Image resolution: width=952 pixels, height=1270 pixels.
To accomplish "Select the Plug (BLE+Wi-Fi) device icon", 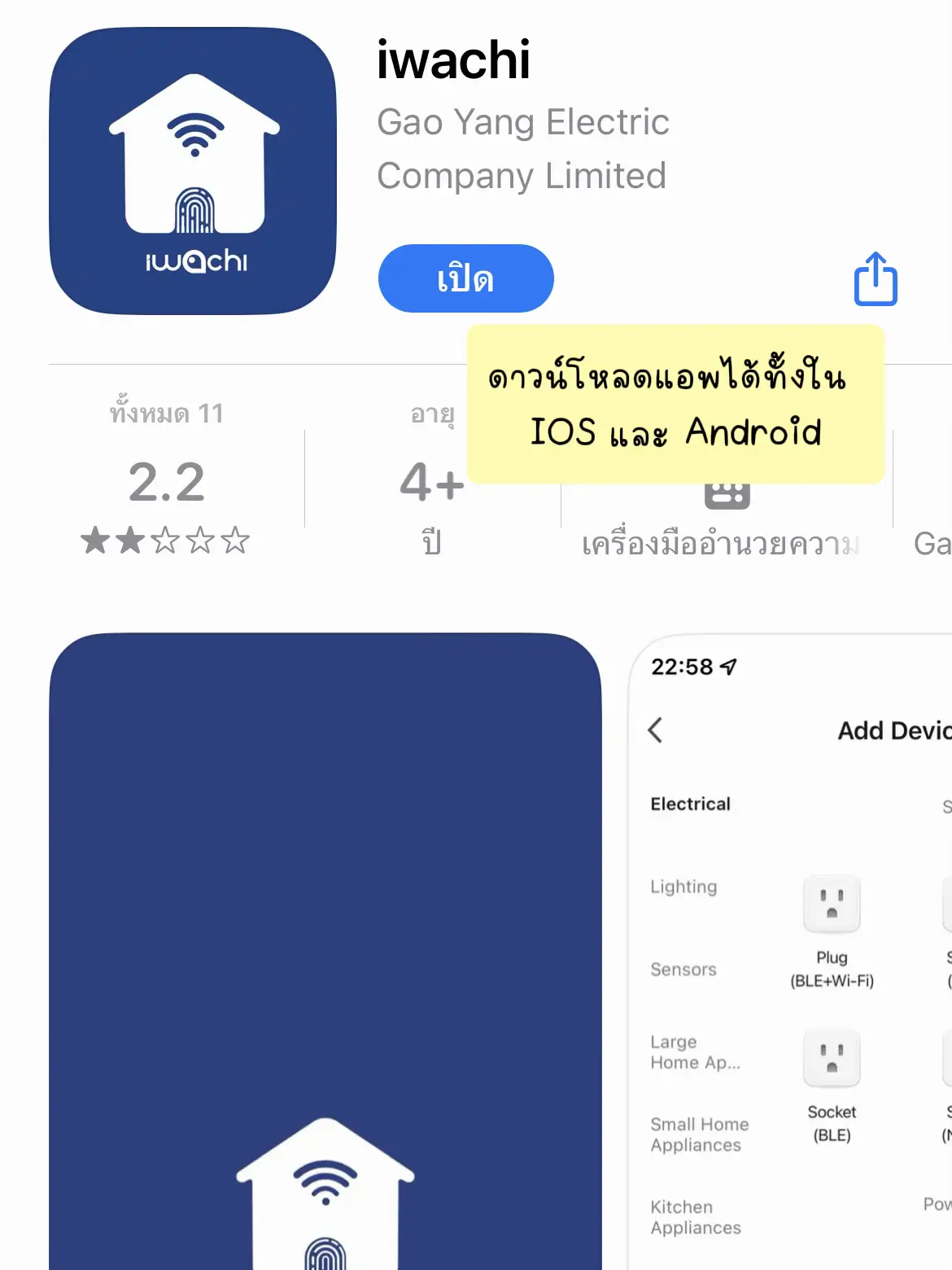I will pyautogui.click(x=831, y=904).
